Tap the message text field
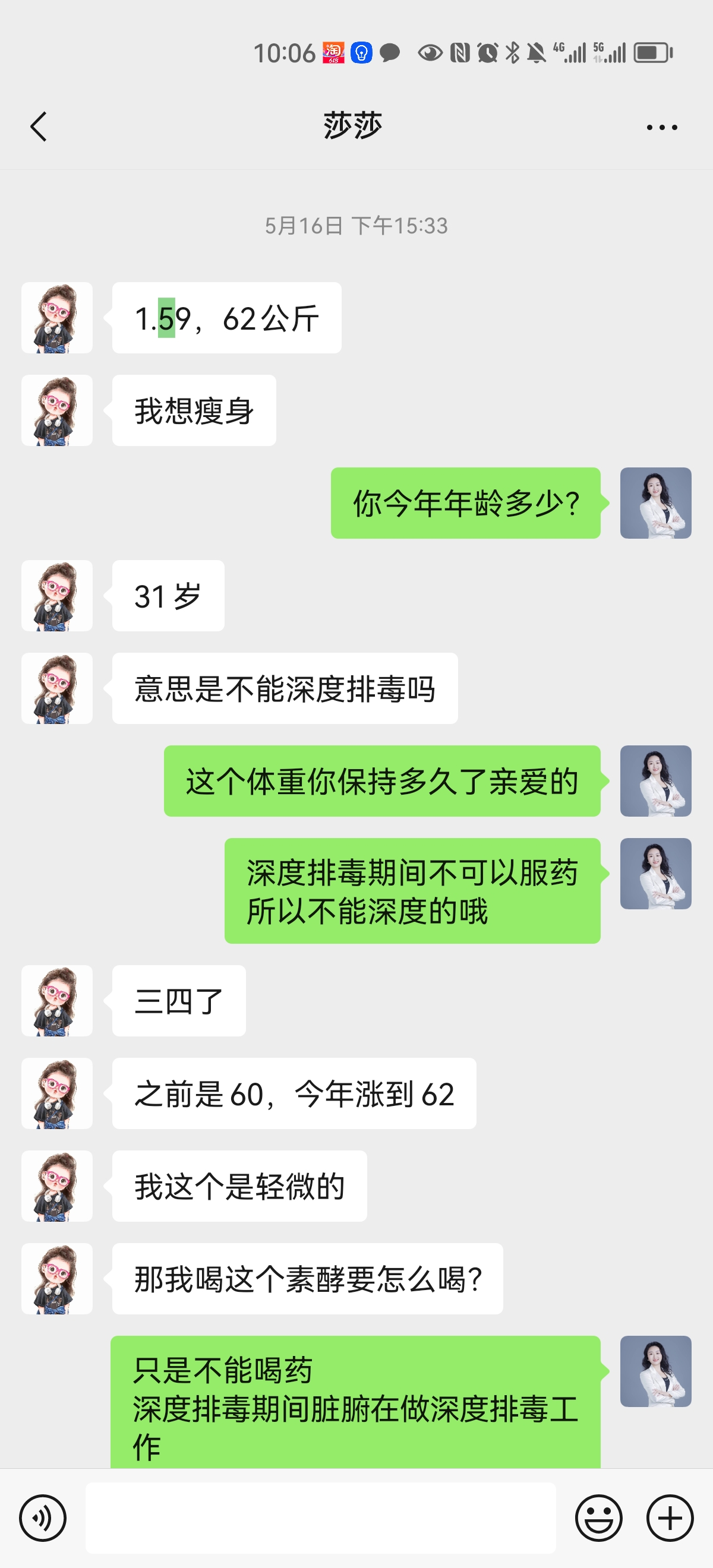The width and height of the screenshot is (713, 1568). 320,1518
